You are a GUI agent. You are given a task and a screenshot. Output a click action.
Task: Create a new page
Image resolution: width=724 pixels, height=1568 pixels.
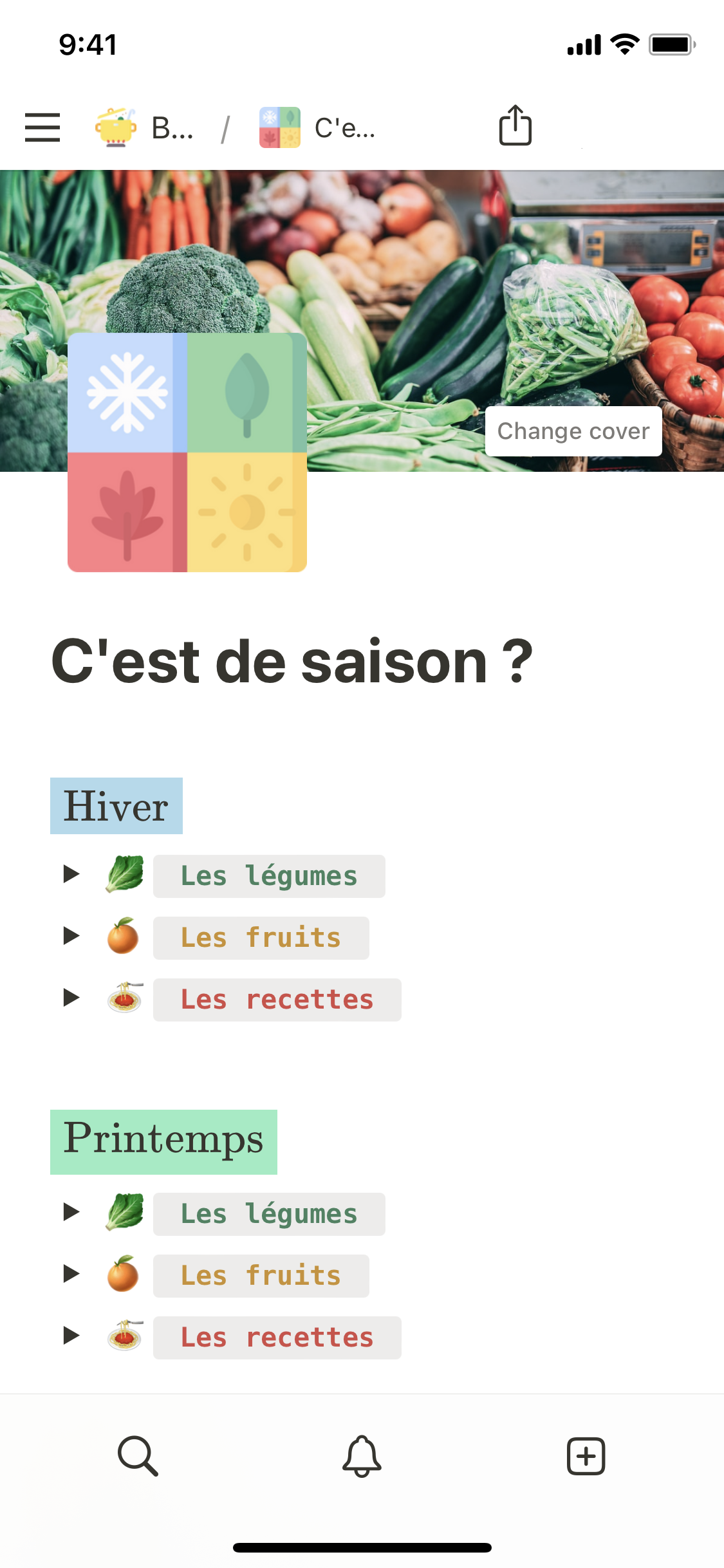click(x=586, y=1455)
